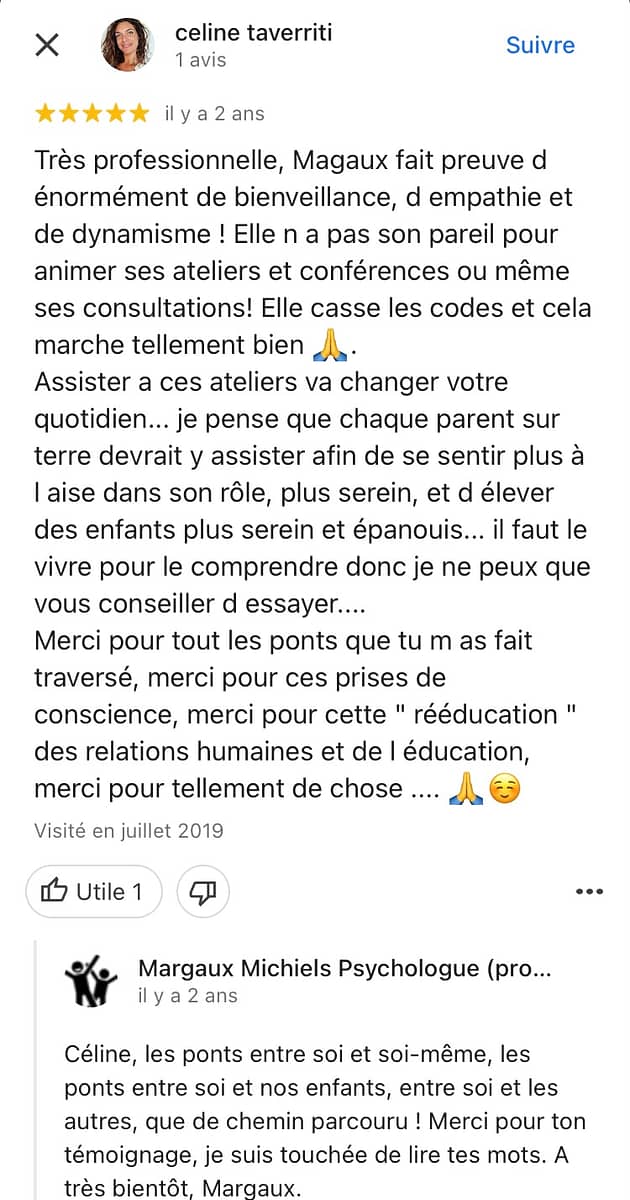Tap the thumbs-down icon on this review
The image size is (630, 1200).
[x=203, y=891]
